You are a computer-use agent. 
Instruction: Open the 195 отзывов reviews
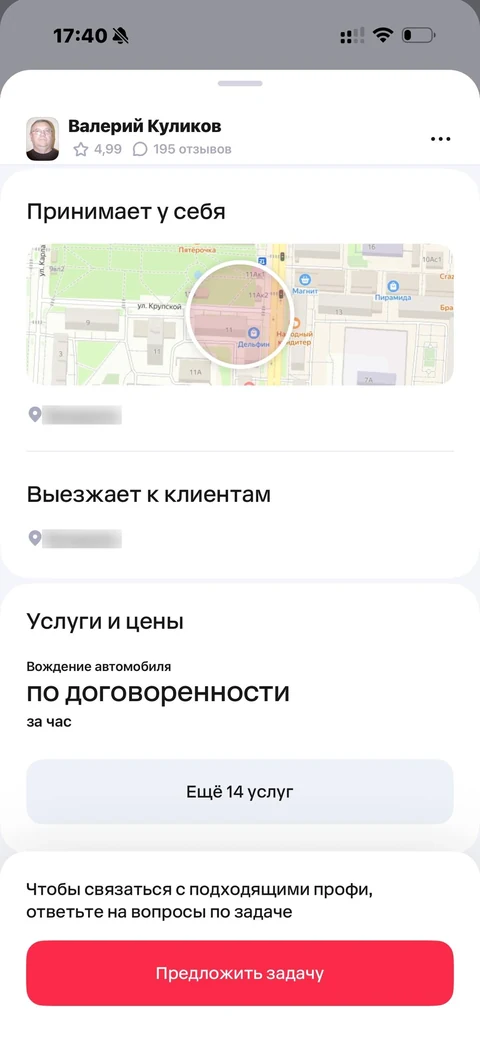coord(182,150)
